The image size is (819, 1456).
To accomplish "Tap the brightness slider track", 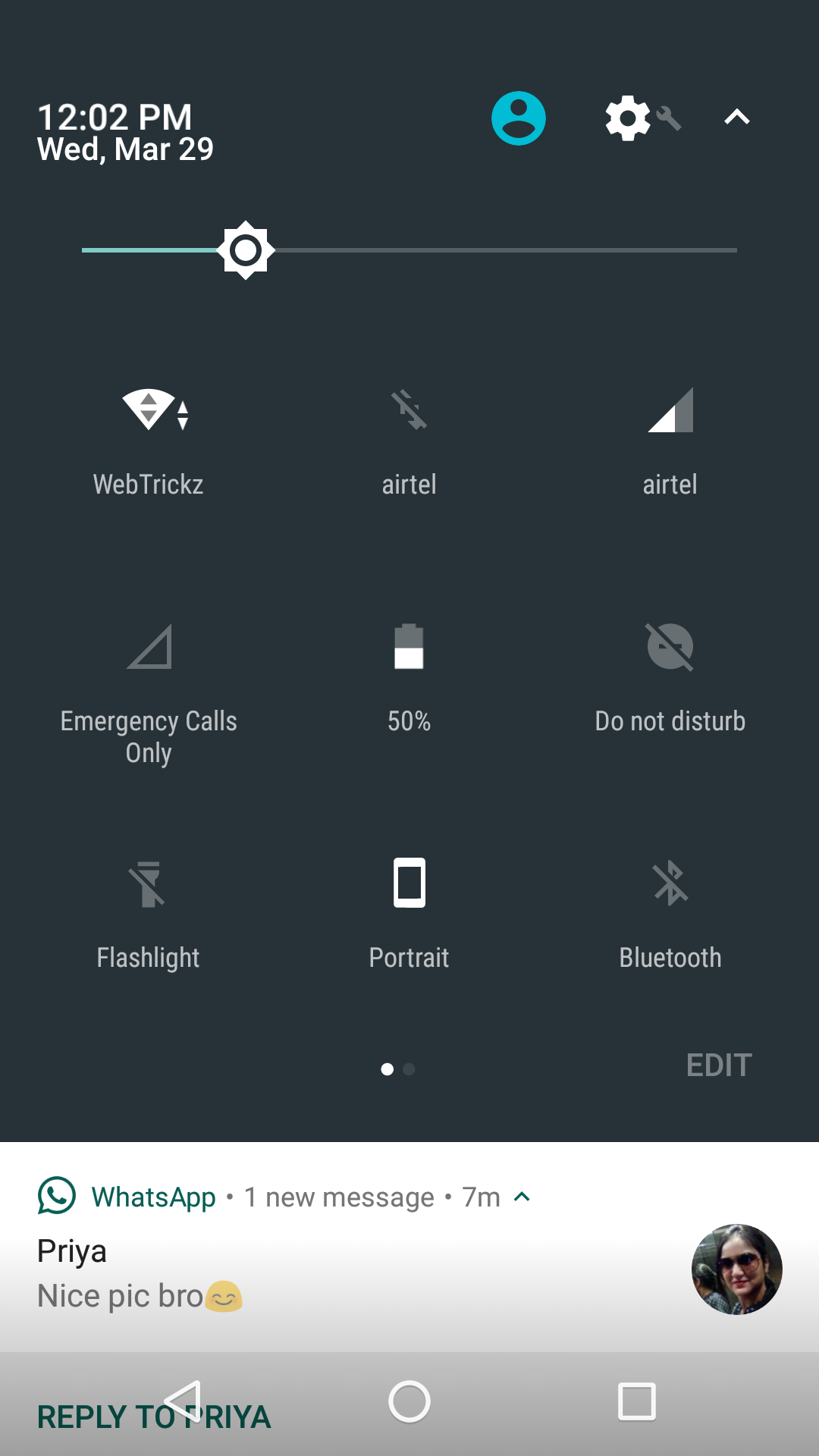I will pyautogui.click(x=409, y=250).
